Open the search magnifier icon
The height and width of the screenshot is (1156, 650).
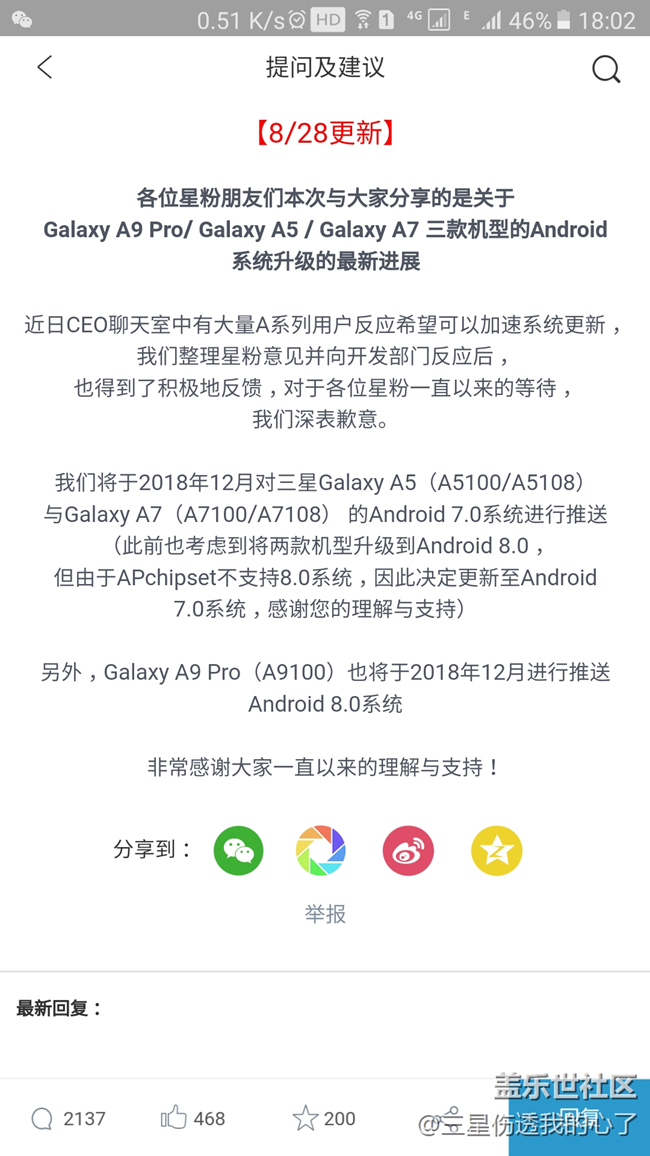(x=606, y=68)
